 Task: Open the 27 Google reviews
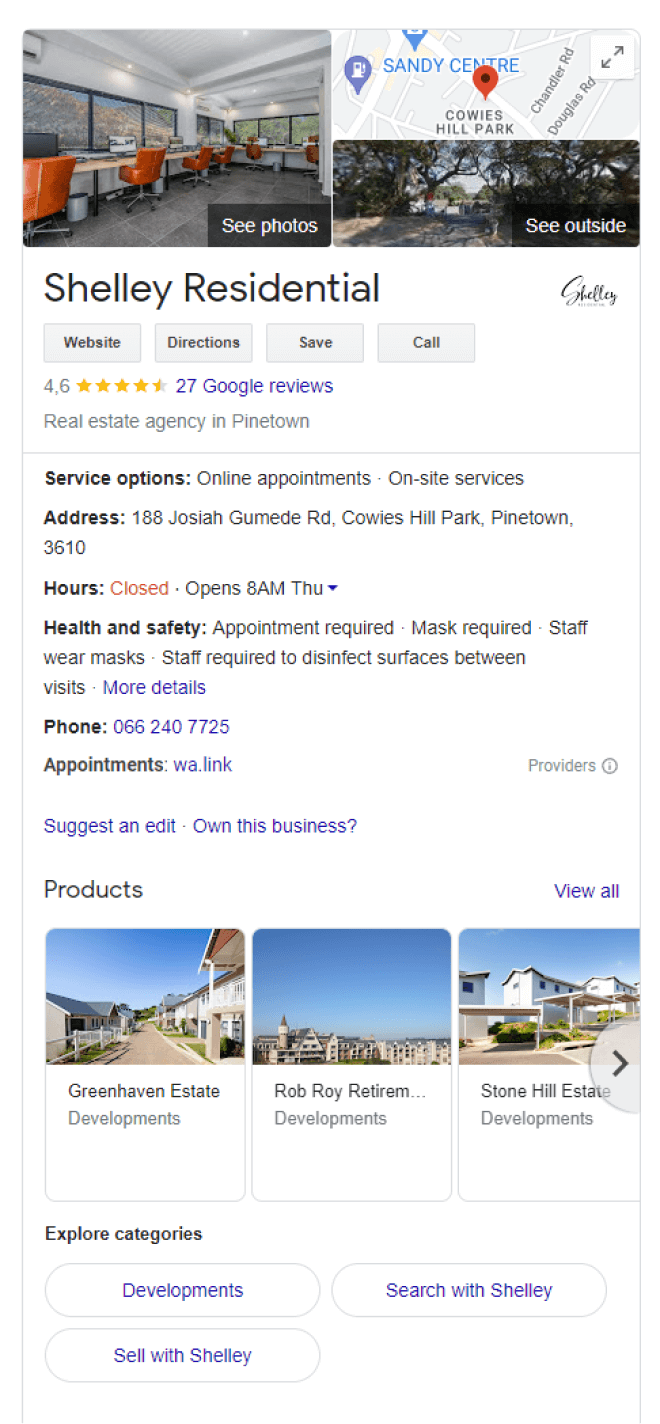pyautogui.click(x=254, y=386)
